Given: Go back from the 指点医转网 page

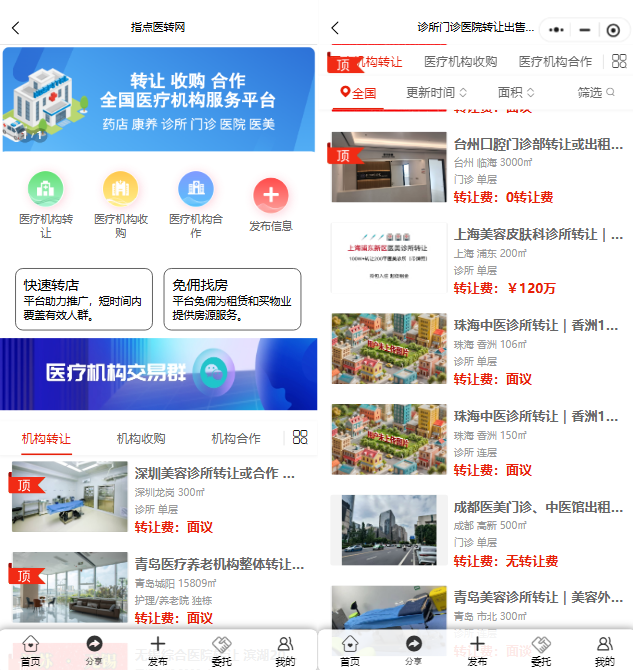Looking at the screenshot, I should (x=15, y=28).
